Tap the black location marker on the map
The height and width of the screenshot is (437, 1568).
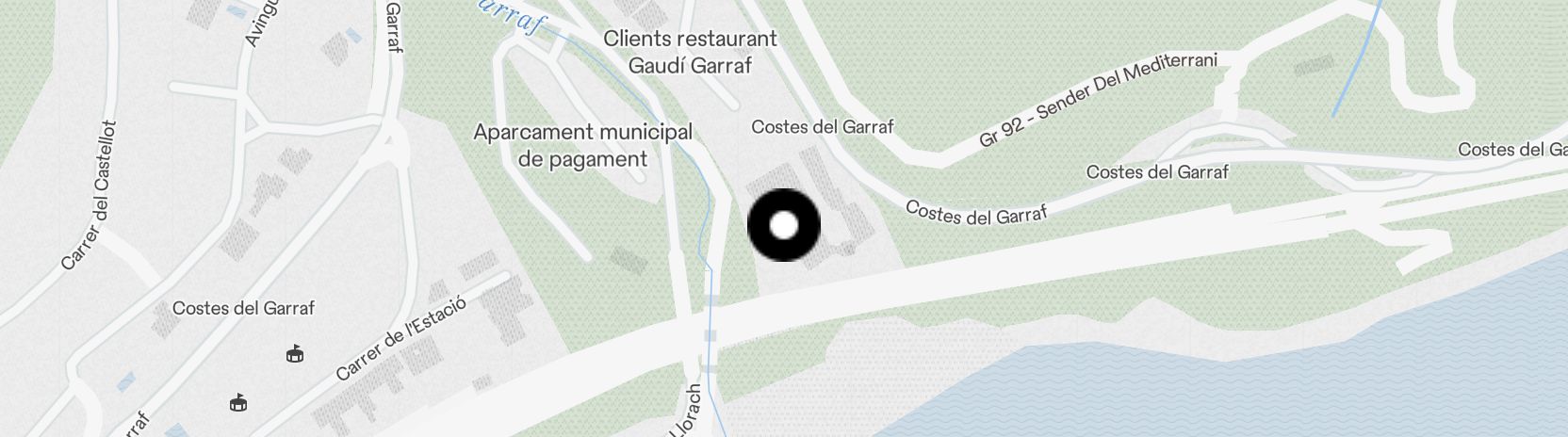tap(784, 225)
